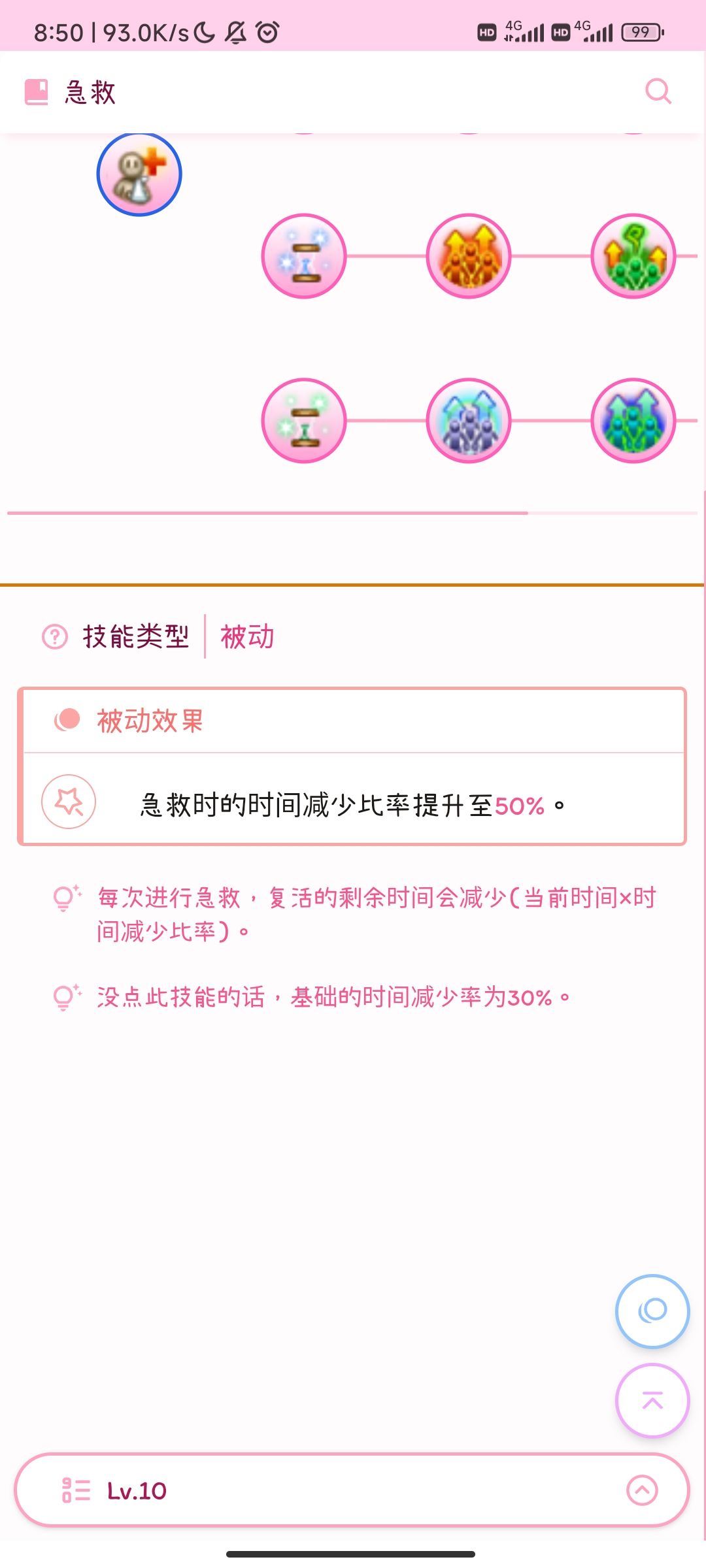Click the question mark beside 技能类型
This screenshot has width=706, height=1568.
[54, 636]
